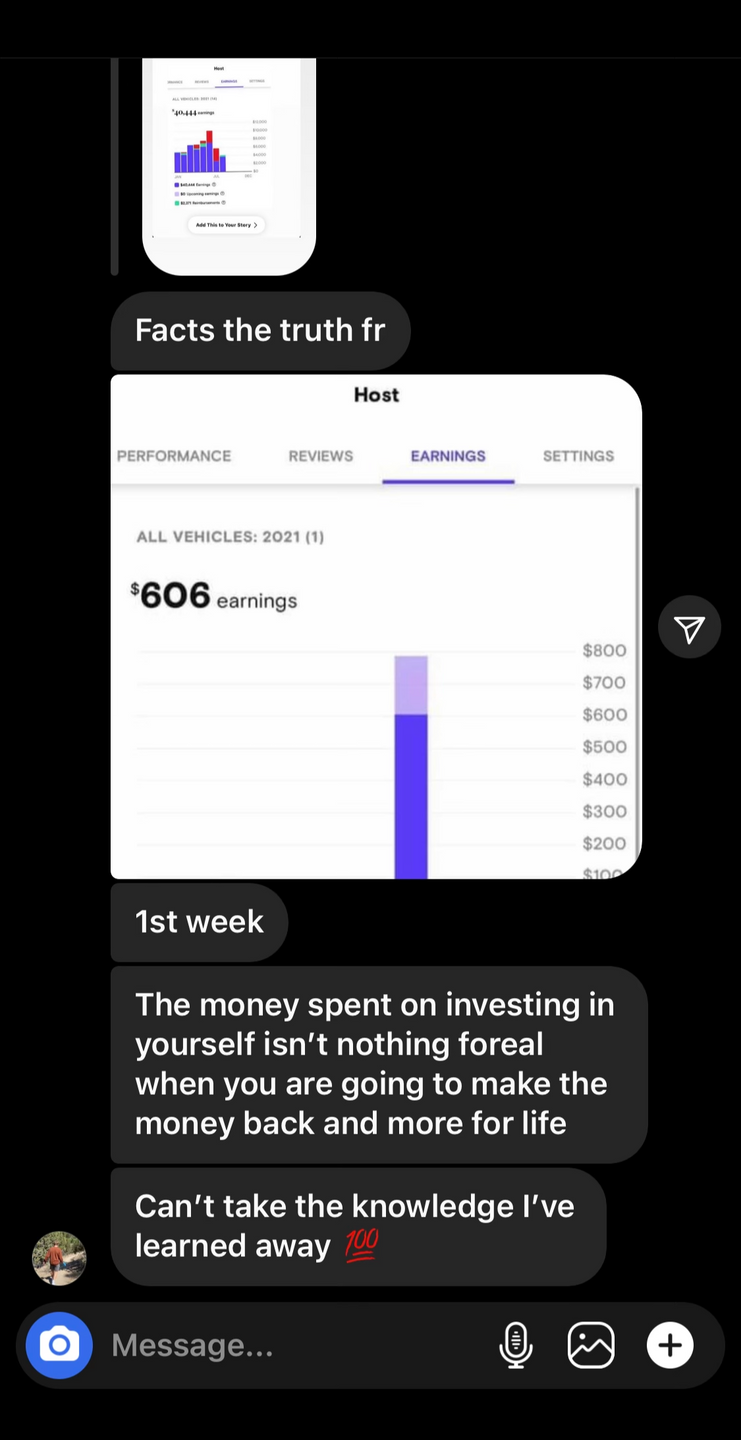The image size is (741, 1440).
Task: Forward the $606 earnings image
Action: pyautogui.click(x=689, y=627)
